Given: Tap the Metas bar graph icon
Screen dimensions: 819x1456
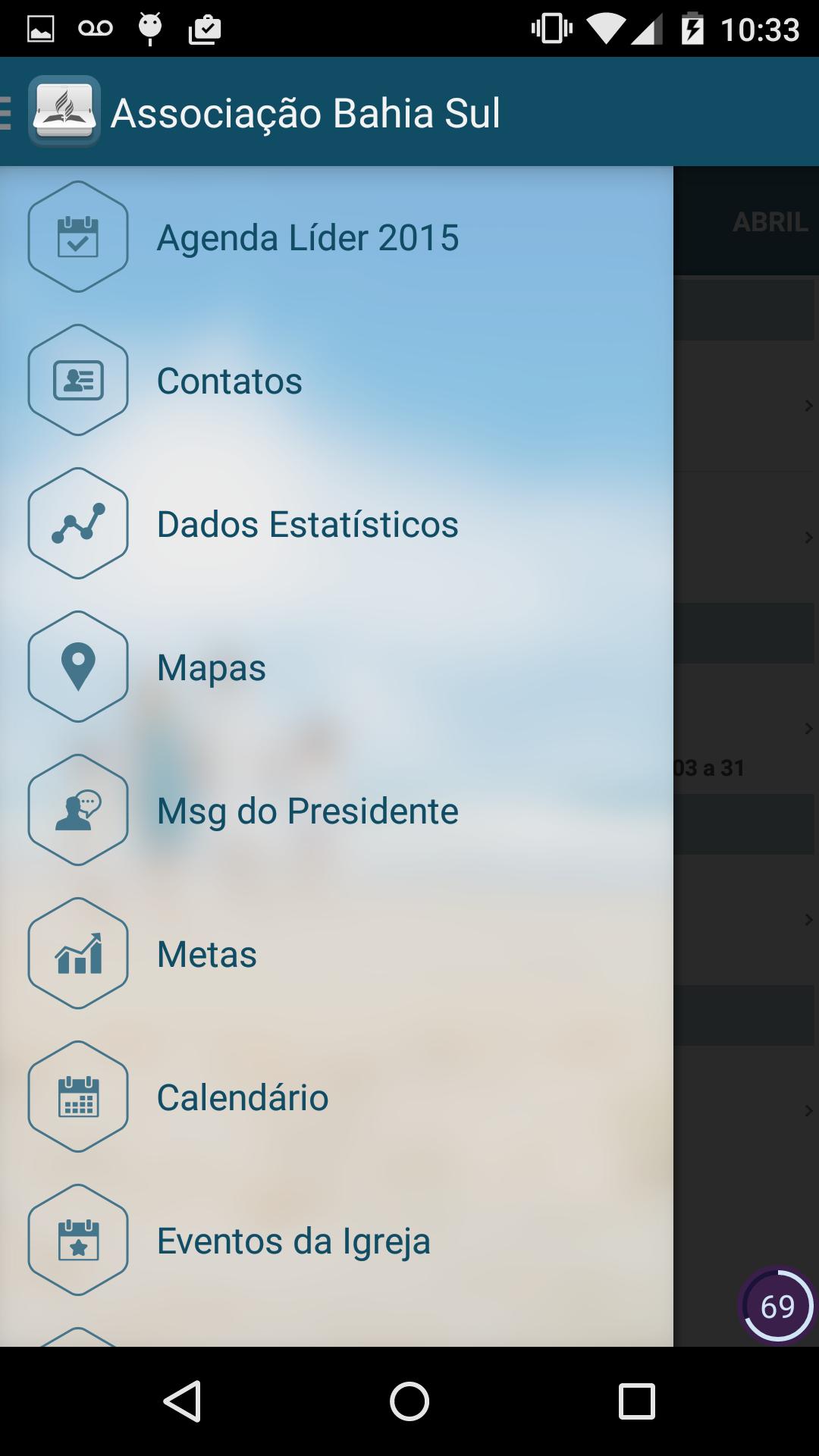Looking at the screenshot, I should tap(78, 954).
